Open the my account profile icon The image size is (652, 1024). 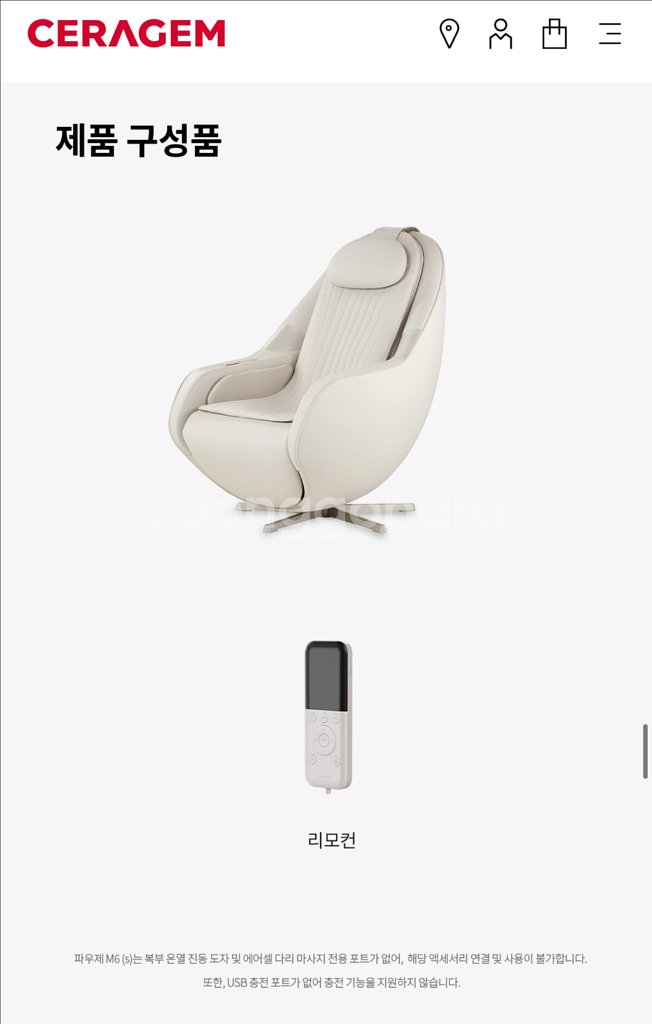501,34
